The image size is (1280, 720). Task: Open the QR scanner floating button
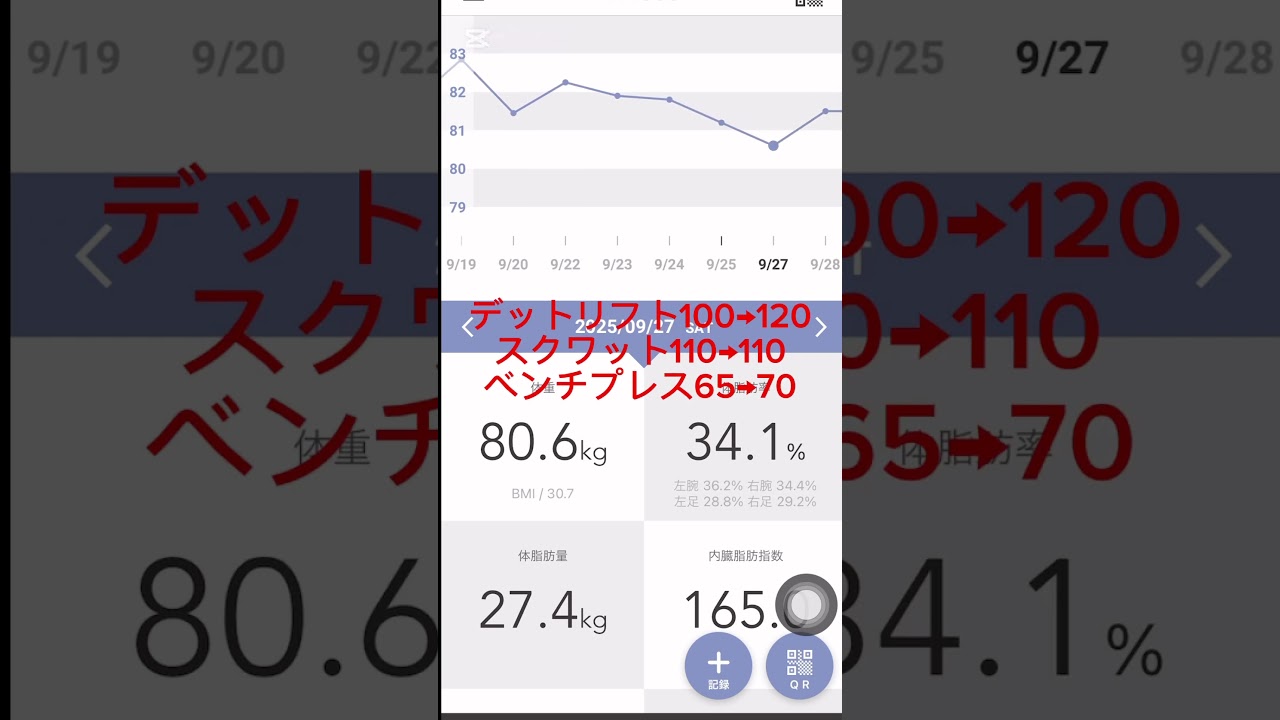(x=799, y=666)
